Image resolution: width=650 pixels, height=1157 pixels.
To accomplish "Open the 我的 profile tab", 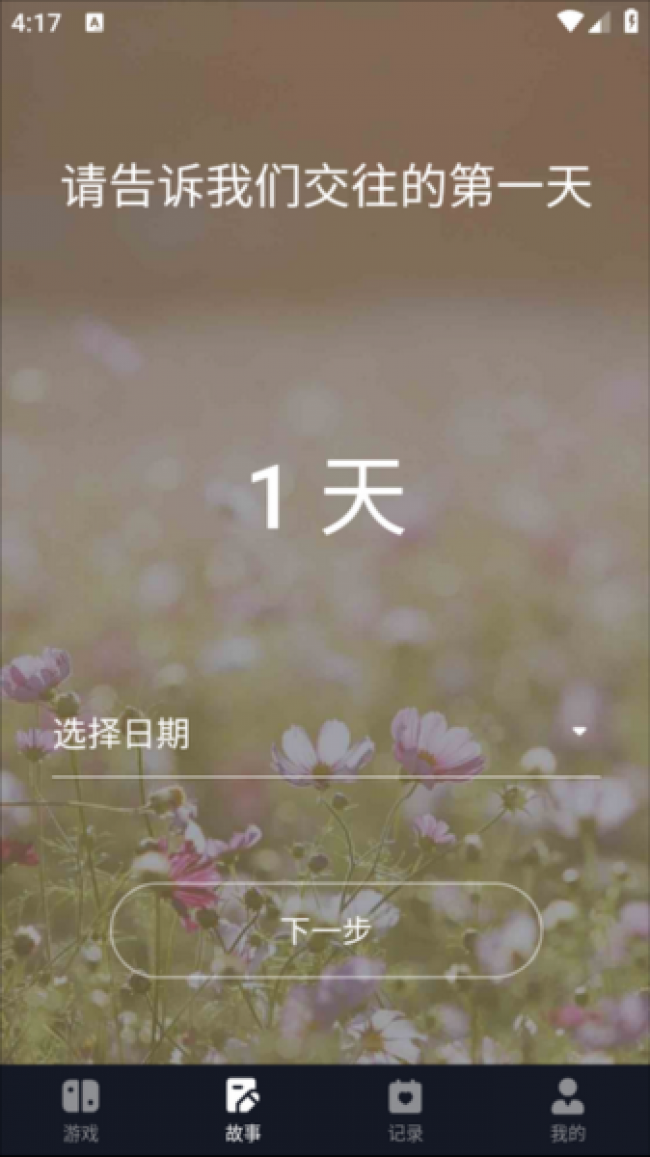I will point(567,1110).
